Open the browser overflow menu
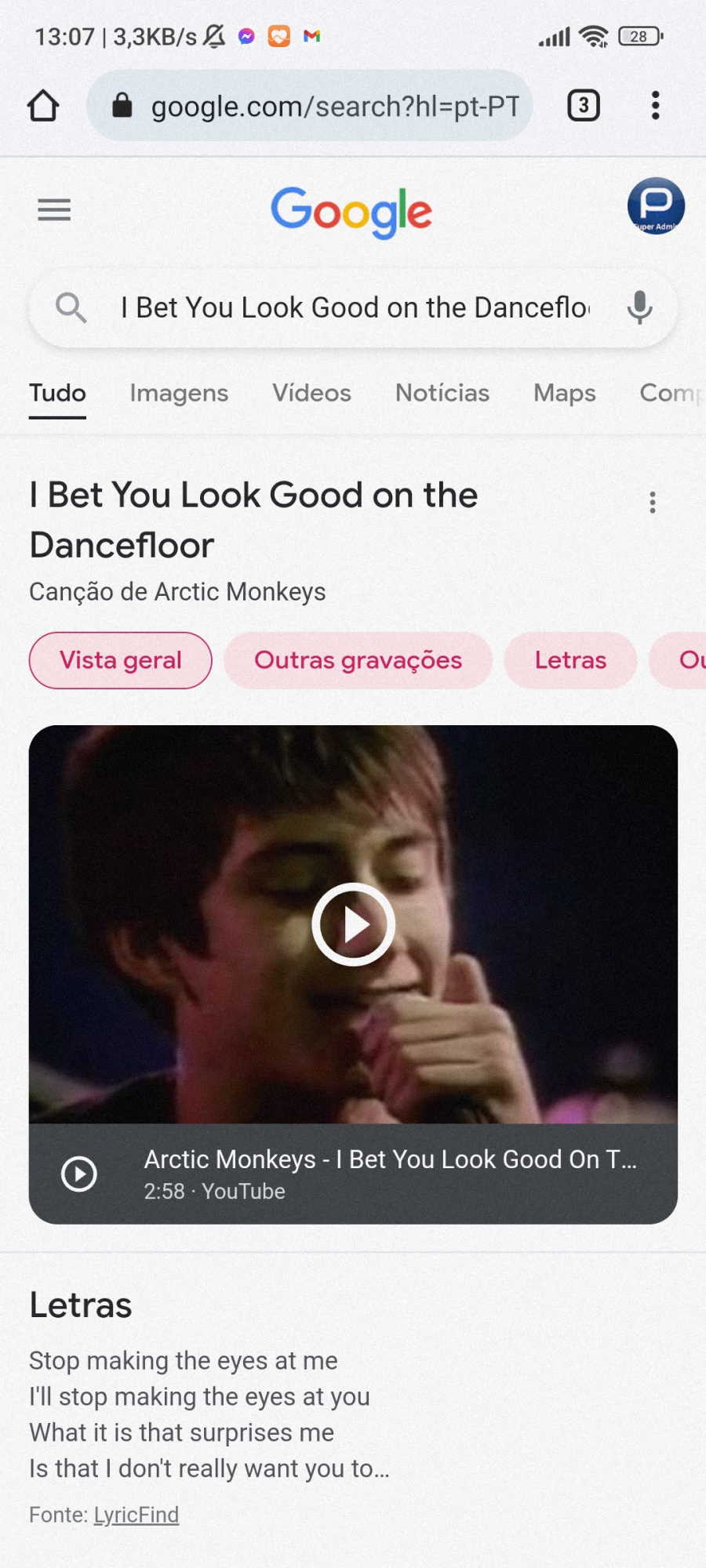 pos(655,106)
